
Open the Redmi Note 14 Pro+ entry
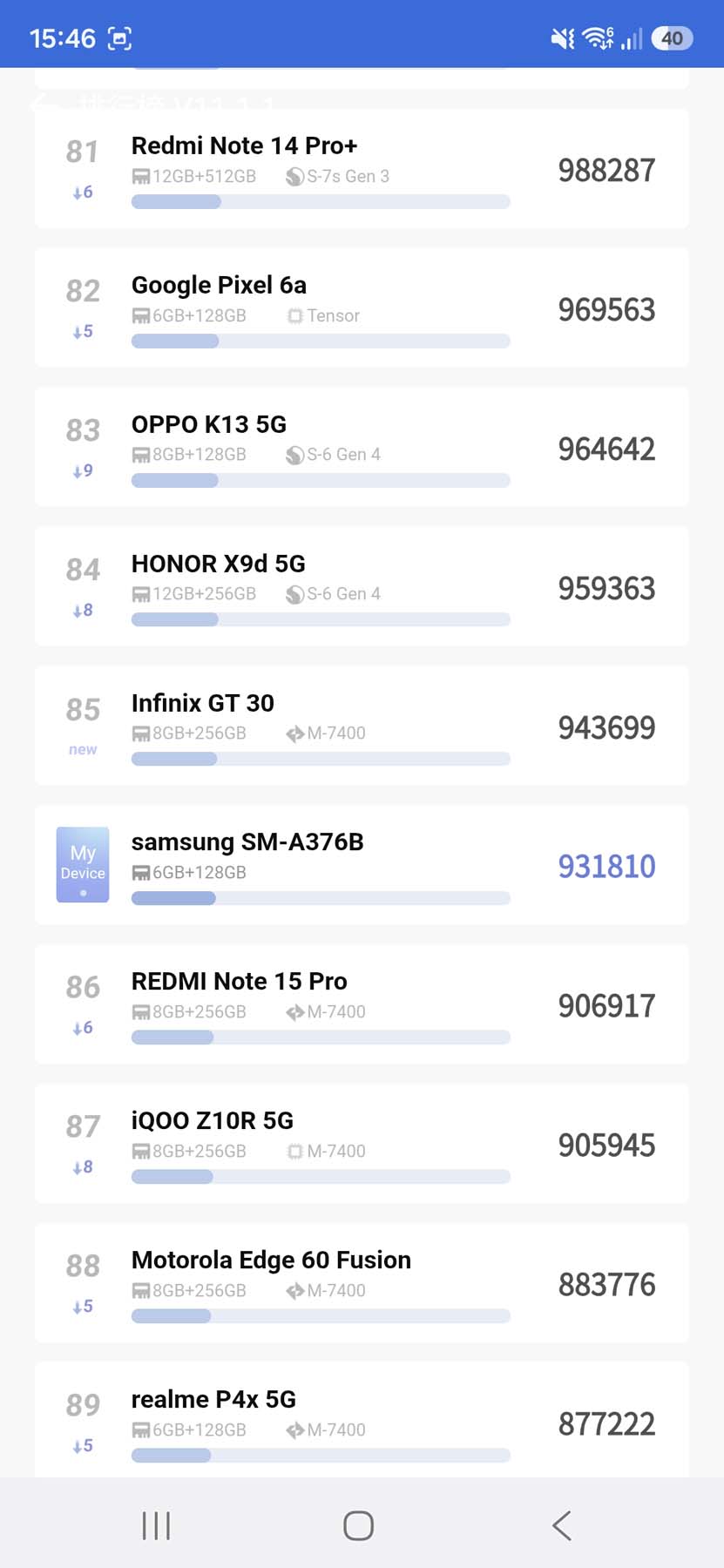click(x=362, y=169)
